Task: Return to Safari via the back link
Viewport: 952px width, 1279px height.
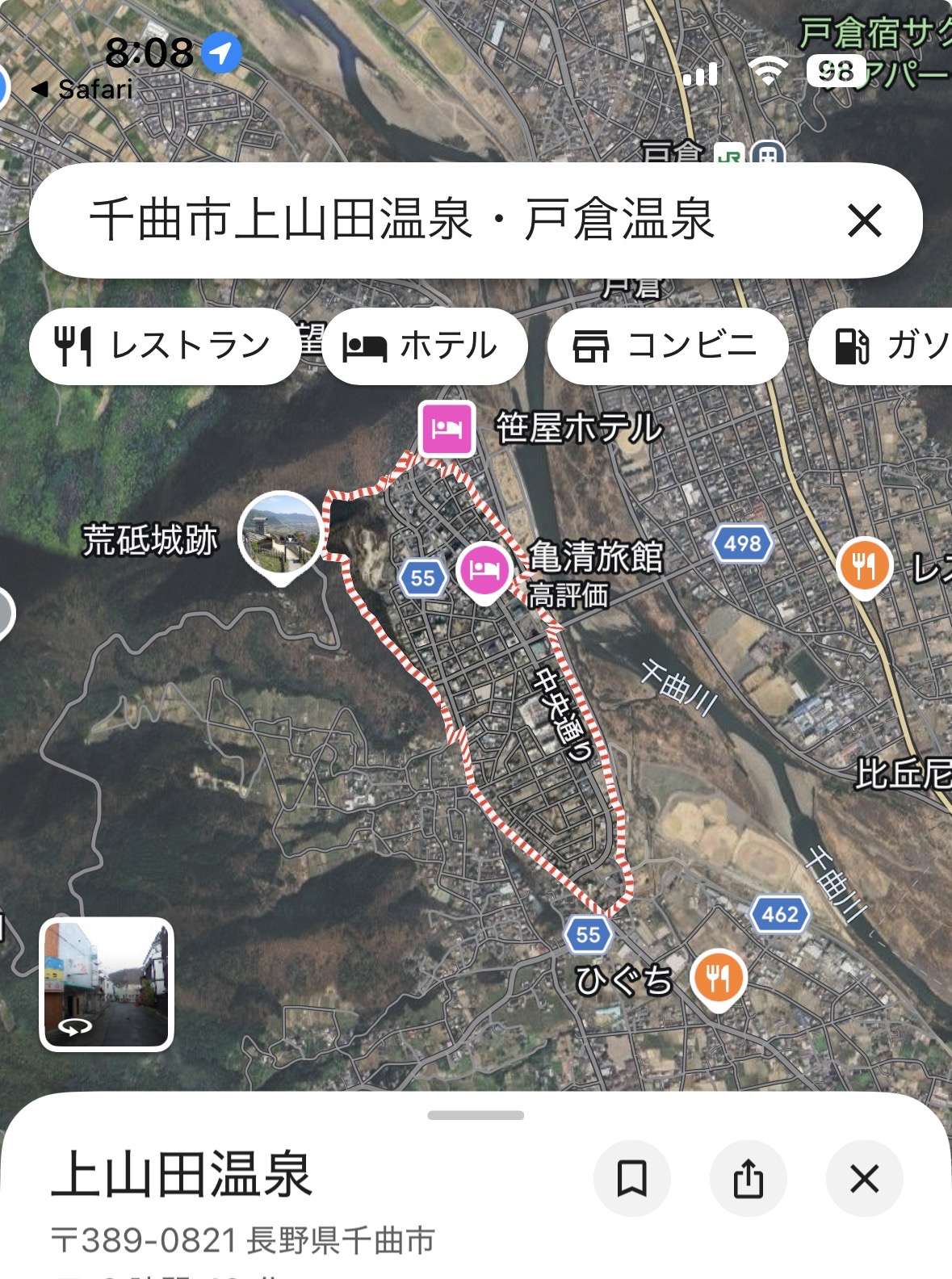Action: tap(82, 89)
